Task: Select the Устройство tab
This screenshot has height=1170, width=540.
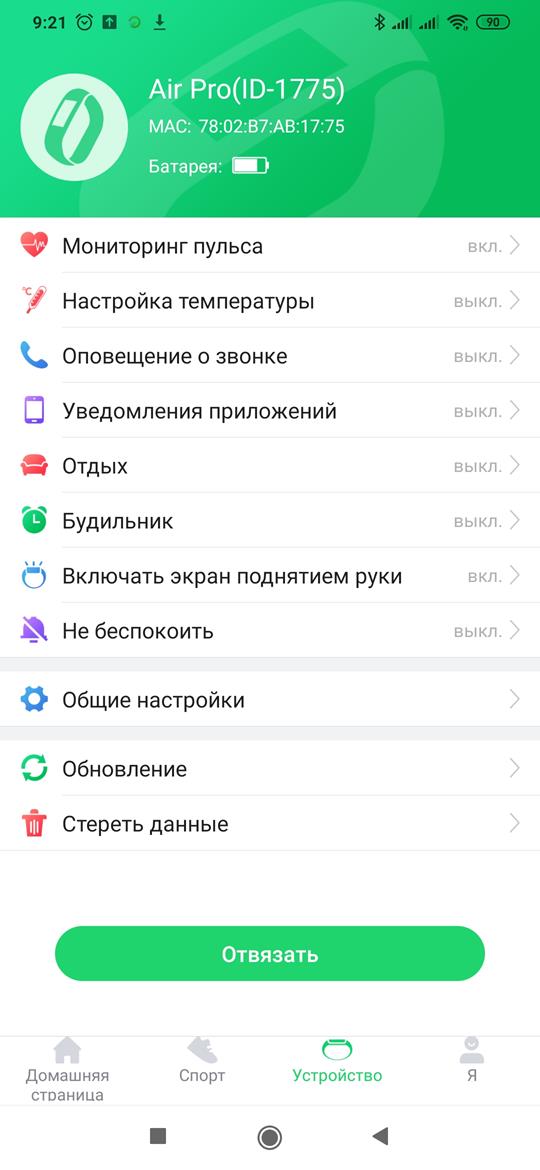Action: coord(337,1061)
